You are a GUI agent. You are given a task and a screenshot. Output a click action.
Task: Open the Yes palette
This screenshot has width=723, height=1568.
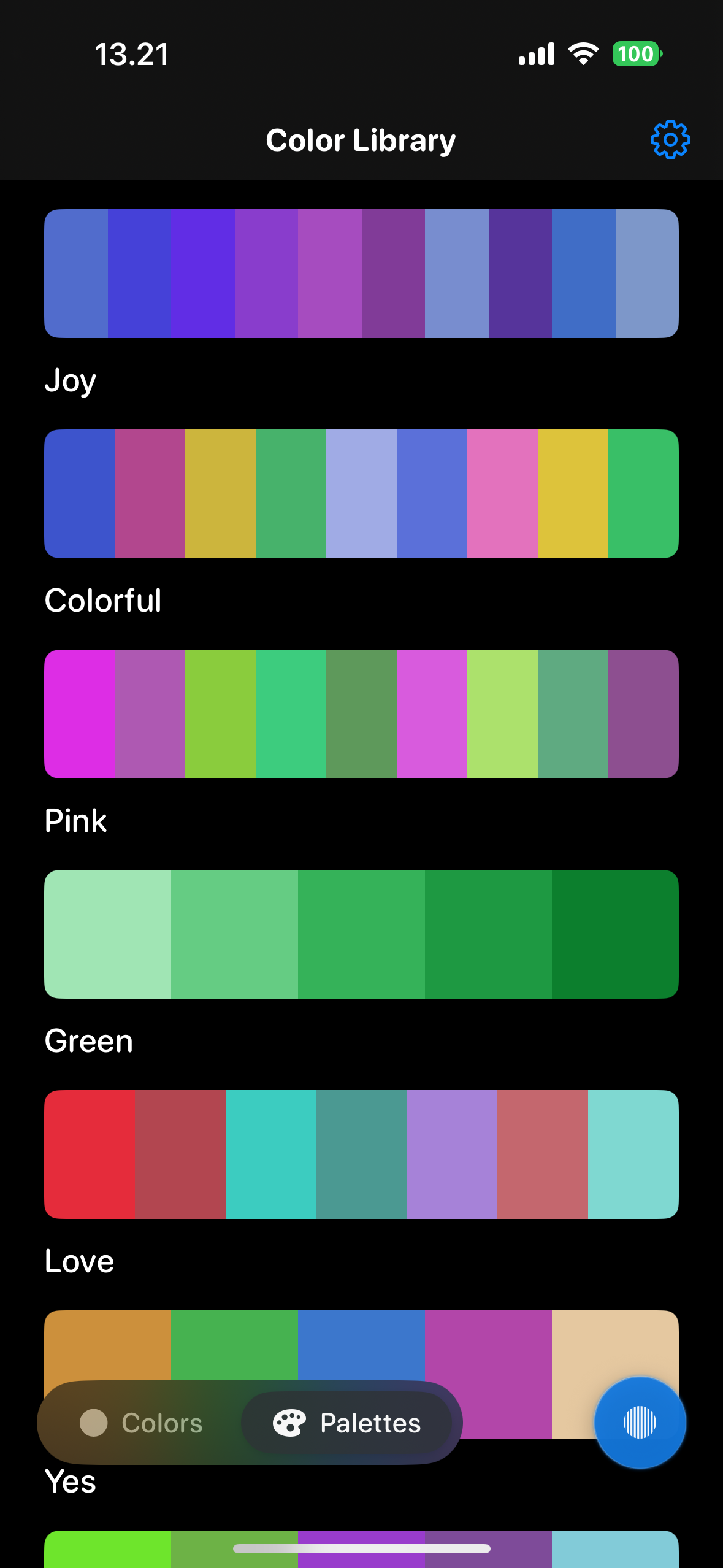(x=361, y=1343)
